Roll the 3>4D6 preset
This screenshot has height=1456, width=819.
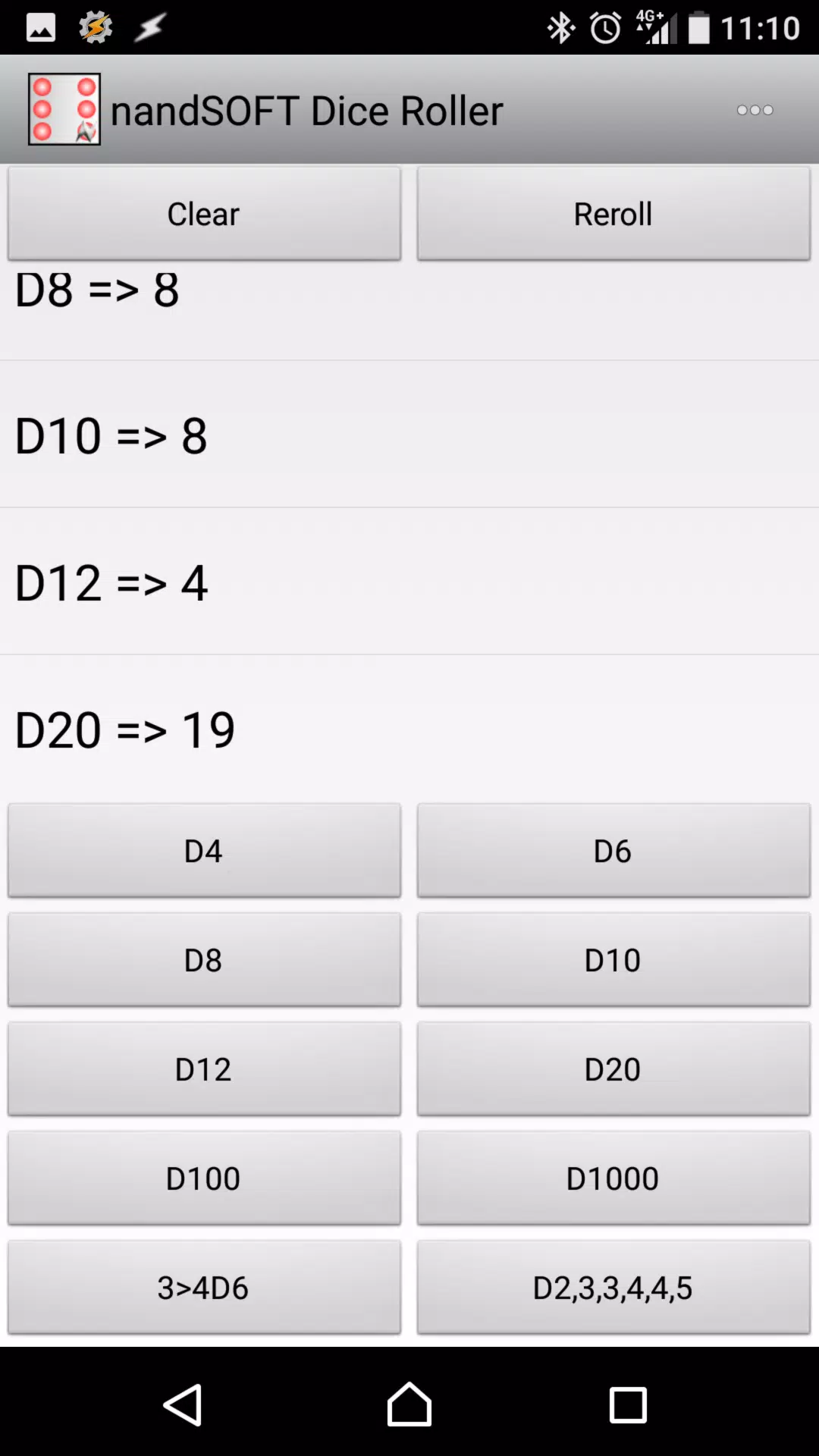(203, 1287)
